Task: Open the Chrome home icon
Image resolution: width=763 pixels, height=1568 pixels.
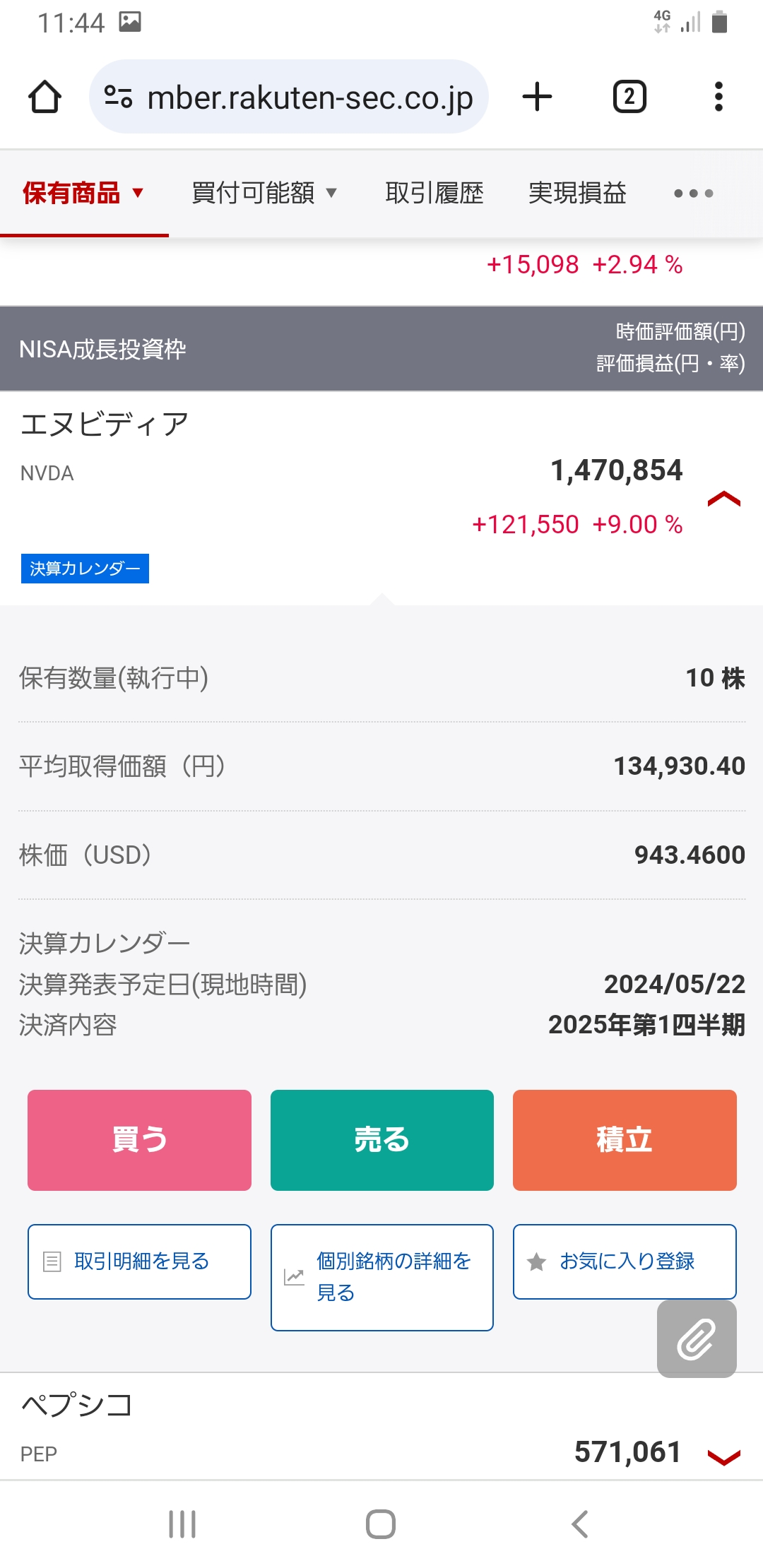Action: tap(45, 98)
